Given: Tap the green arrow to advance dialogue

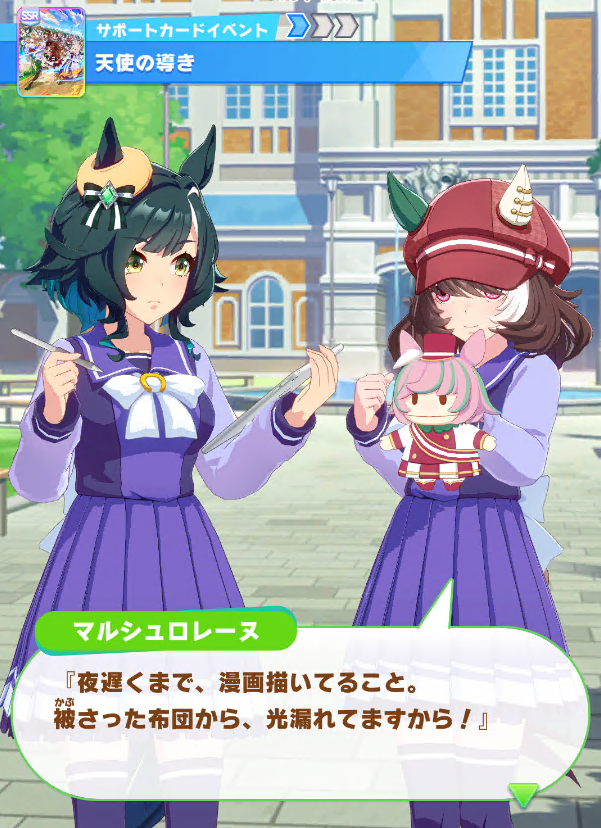Looking at the screenshot, I should click(523, 793).
